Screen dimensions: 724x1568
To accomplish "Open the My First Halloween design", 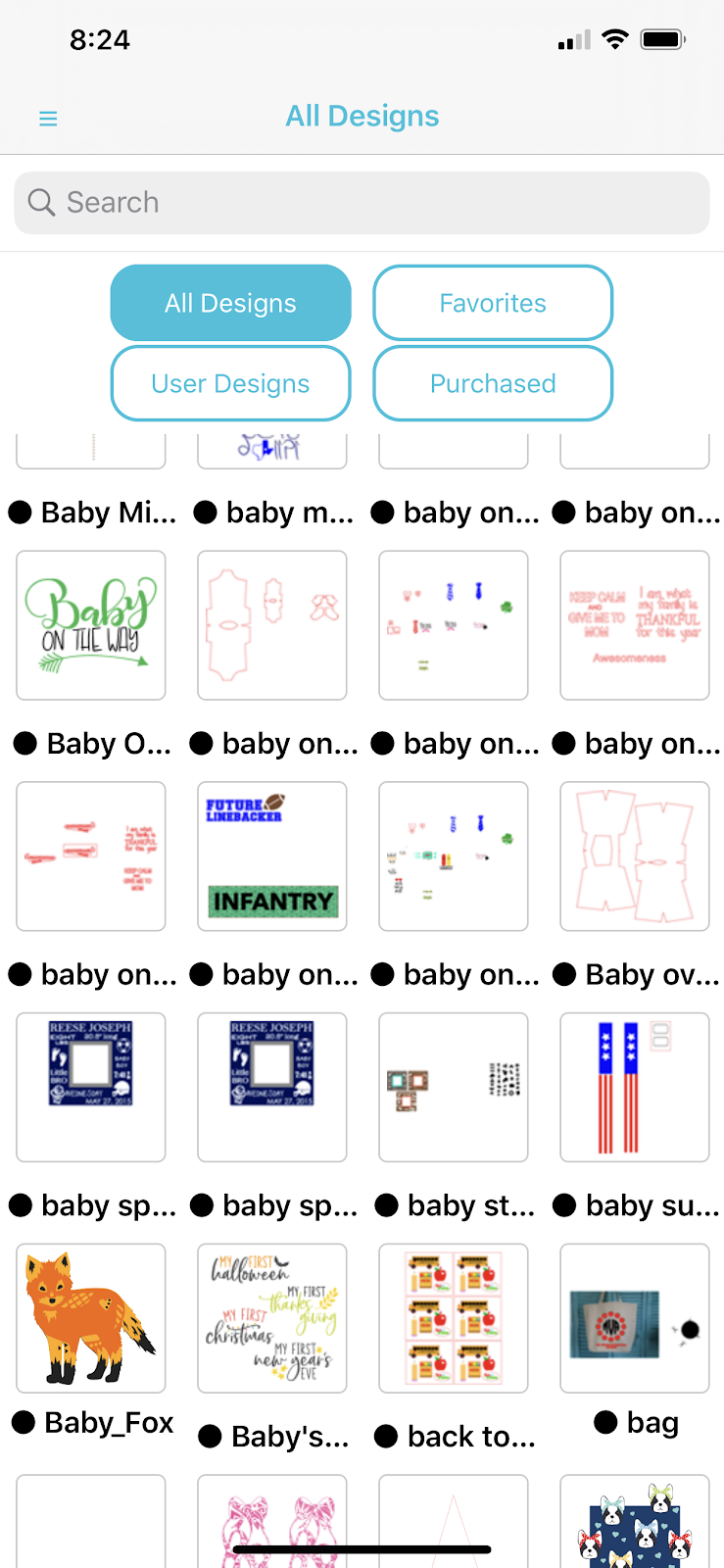I will 271,1318.
